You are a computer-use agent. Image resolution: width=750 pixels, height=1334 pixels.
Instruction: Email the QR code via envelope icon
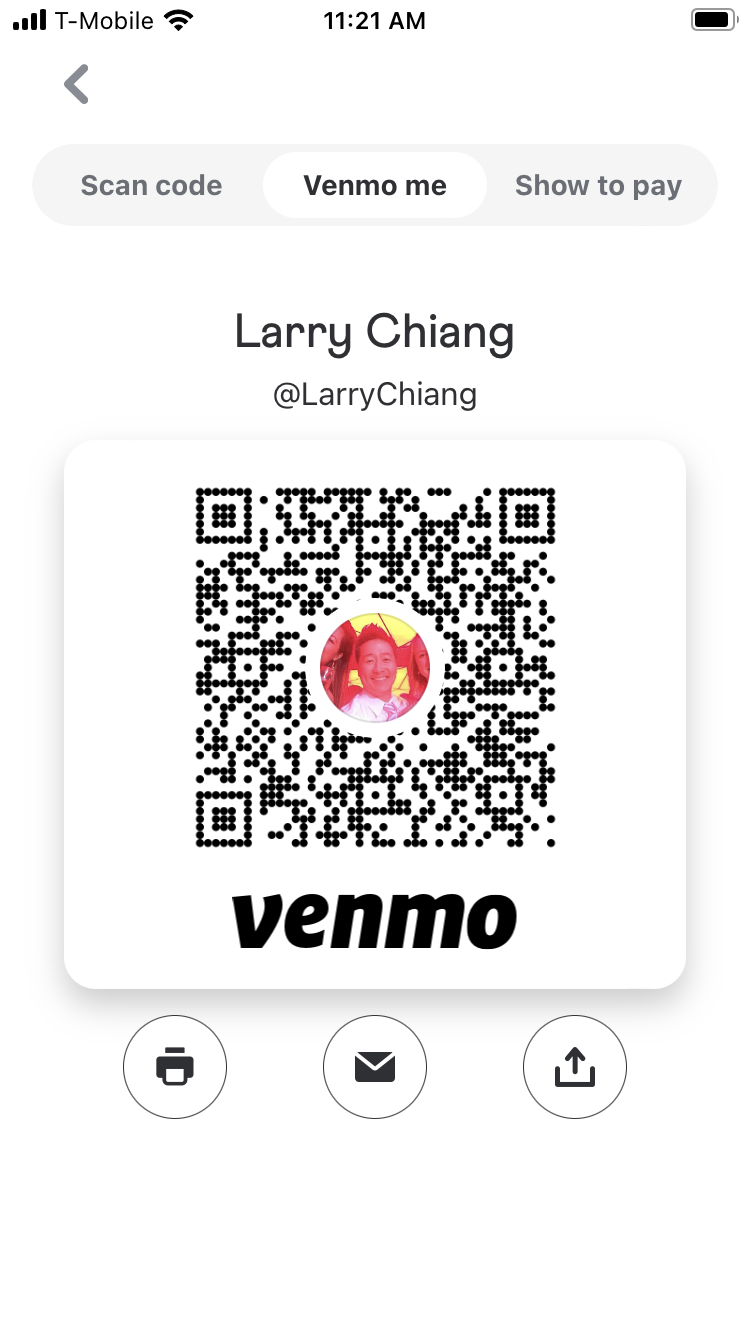click(x=375, y=1067)
